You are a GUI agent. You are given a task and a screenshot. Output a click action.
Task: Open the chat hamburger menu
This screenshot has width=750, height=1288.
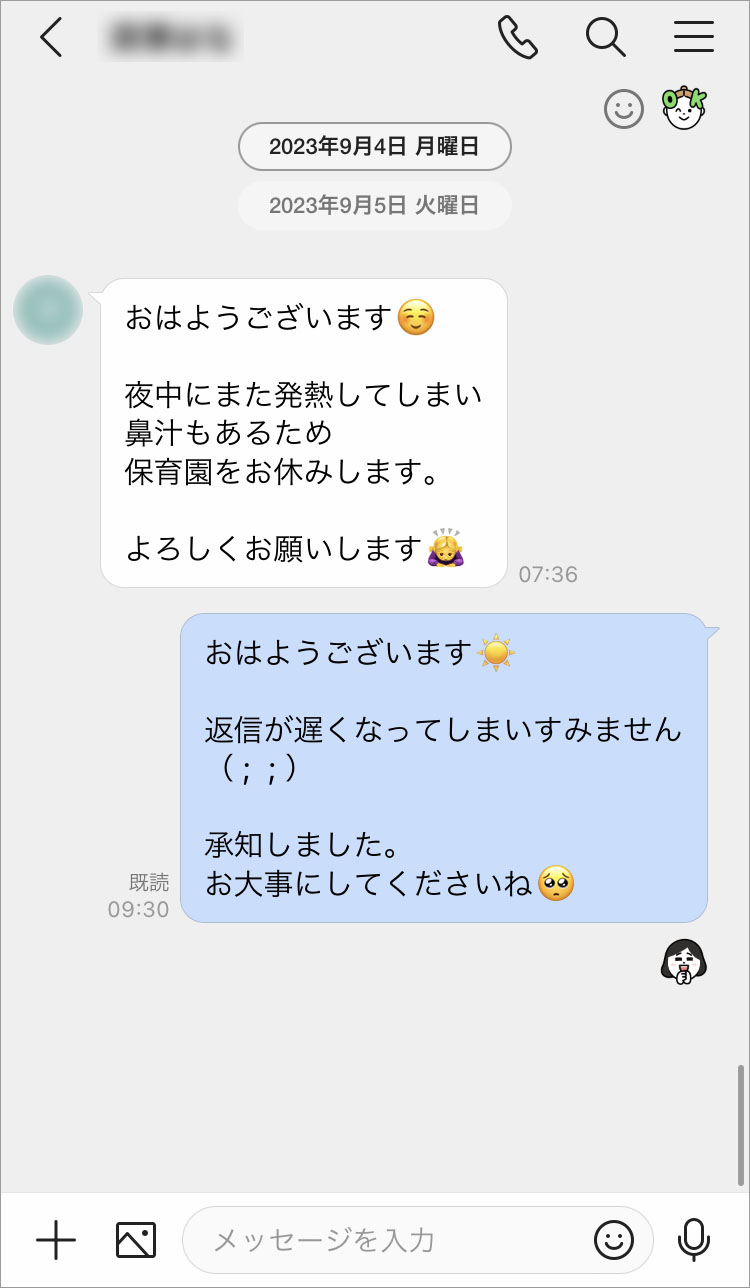point(693,38)
